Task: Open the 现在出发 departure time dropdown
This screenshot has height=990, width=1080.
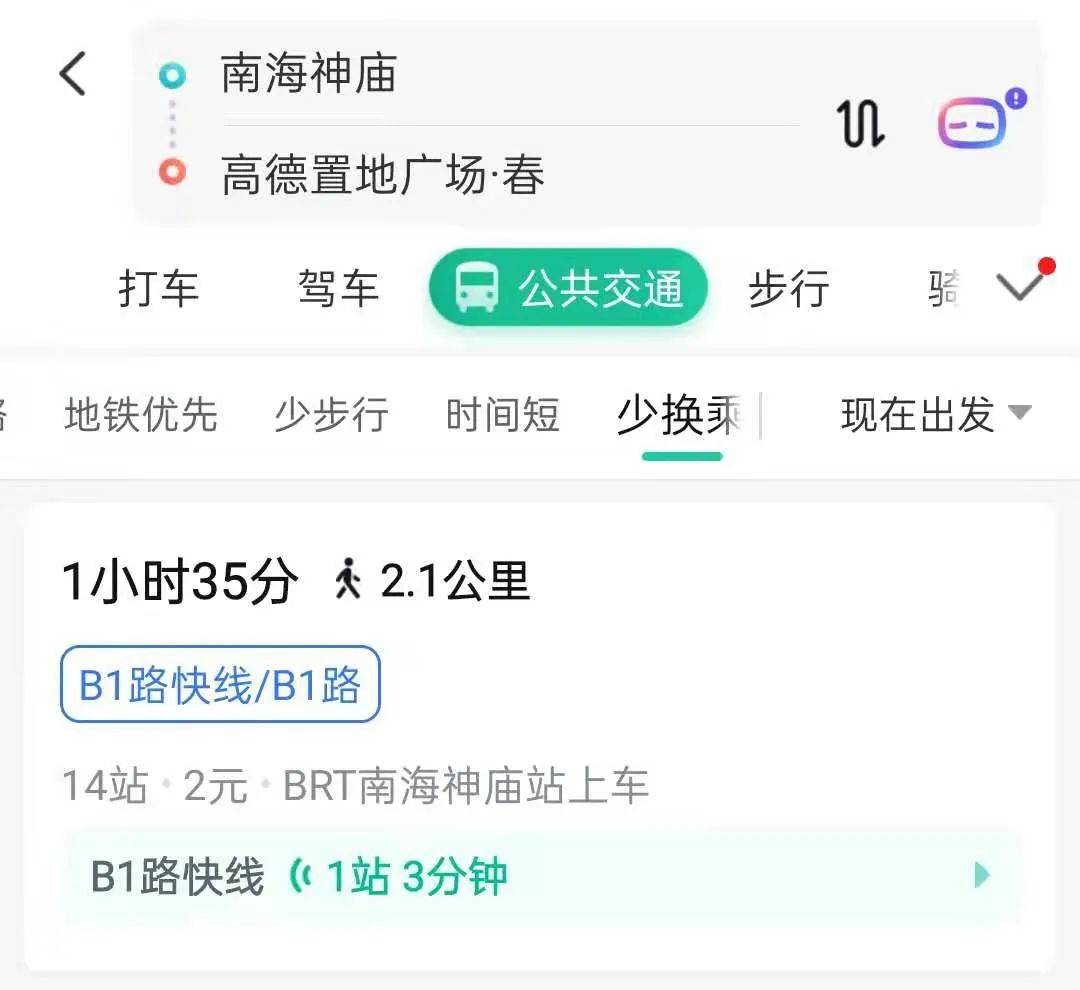Action: pos(935,414)
